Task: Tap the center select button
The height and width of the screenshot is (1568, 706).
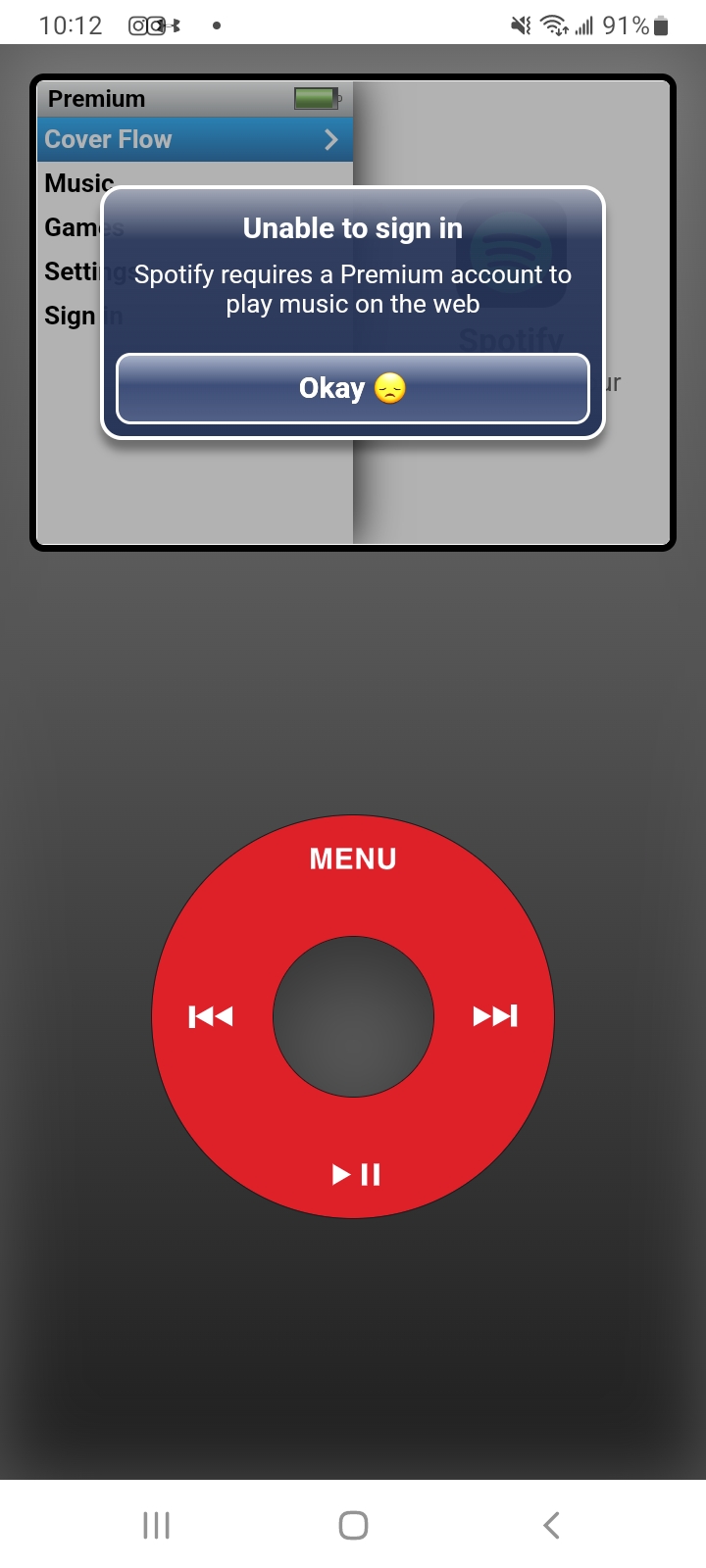Action: (x=353, y=1017)
